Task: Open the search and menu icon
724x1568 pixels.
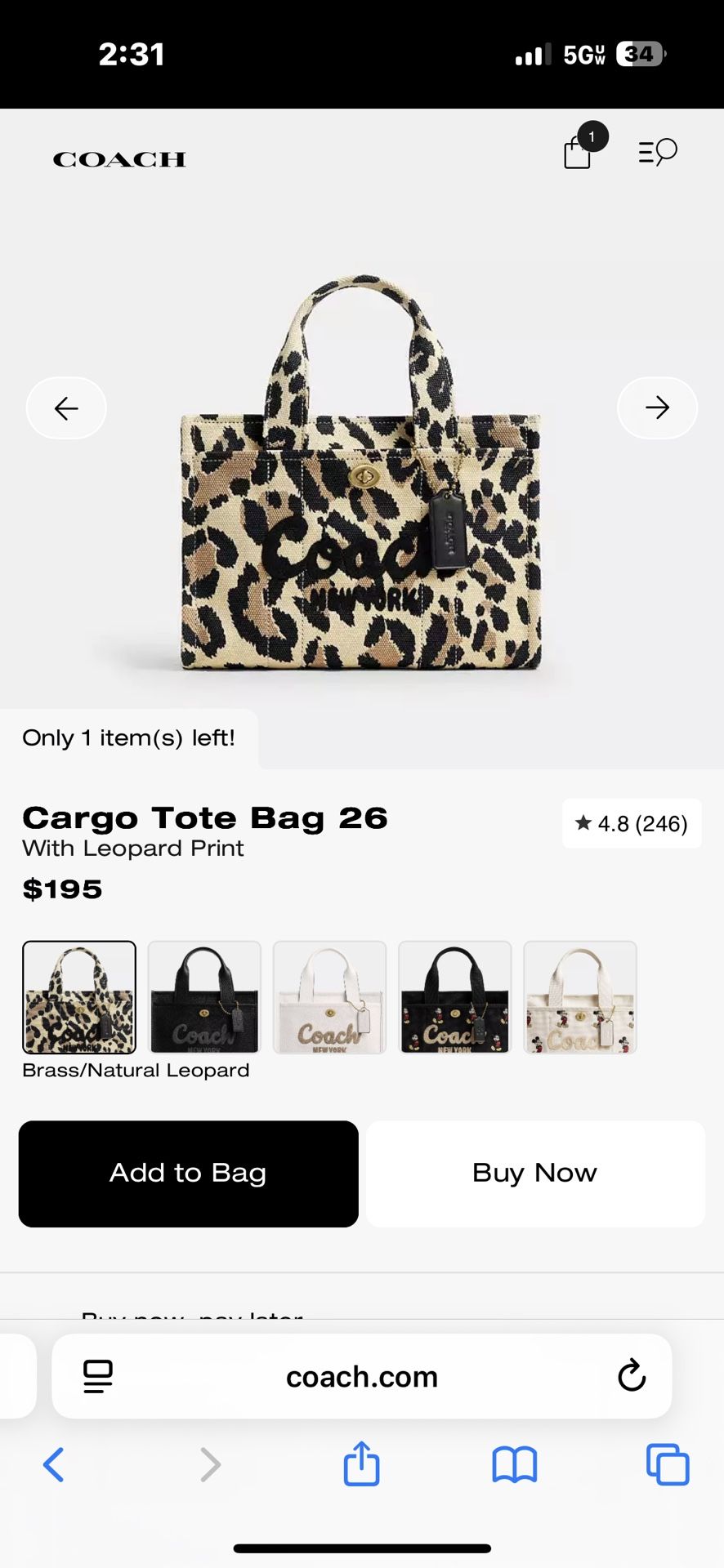Action: click(x=657, y=152)
